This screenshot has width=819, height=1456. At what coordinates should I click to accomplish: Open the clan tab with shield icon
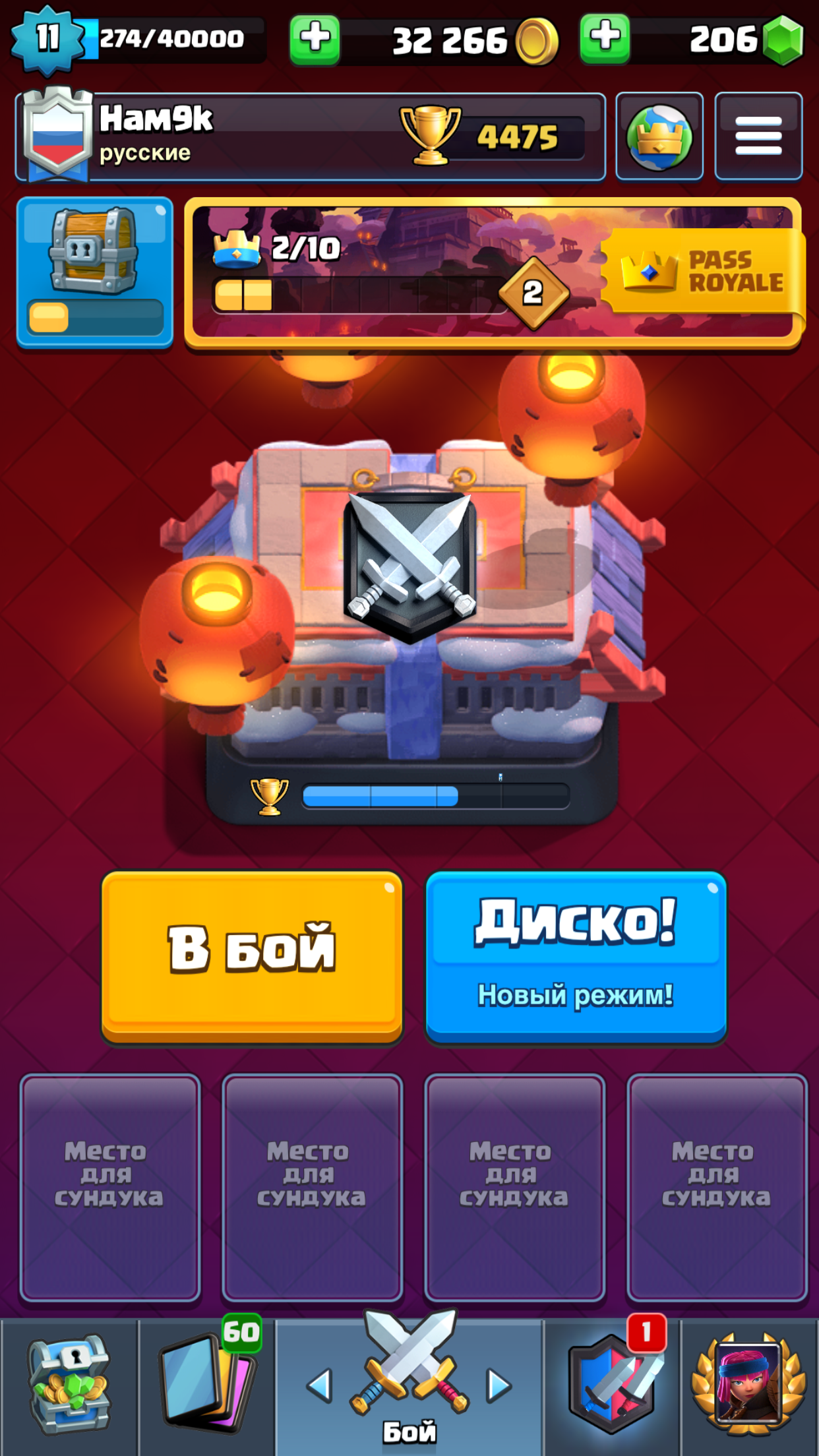(x=613, y=1385)
